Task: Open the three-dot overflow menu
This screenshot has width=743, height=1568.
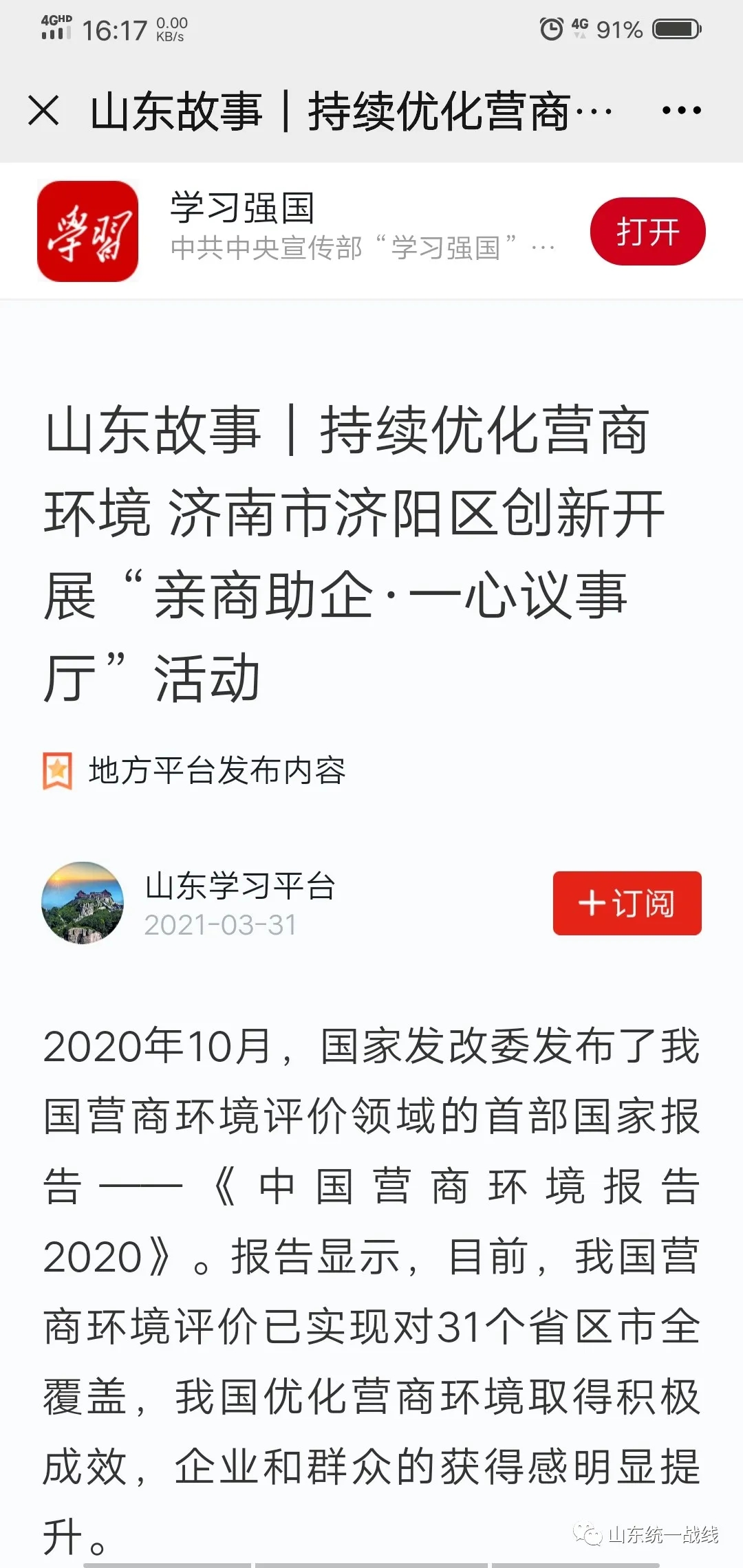Action: tap(681, 110)
